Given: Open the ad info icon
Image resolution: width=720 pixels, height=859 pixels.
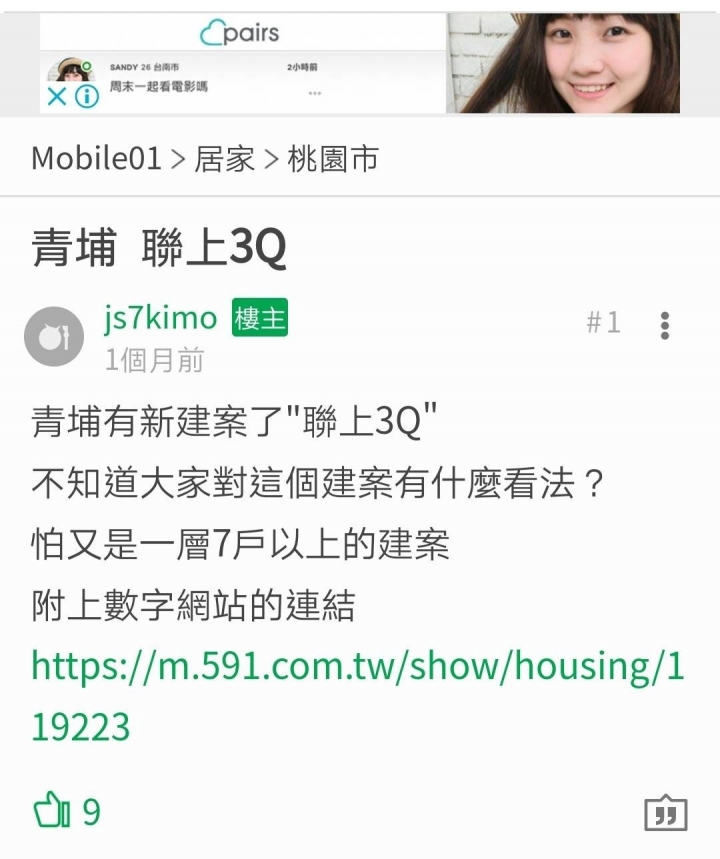Looking at the screenshot, I should 87,97.
